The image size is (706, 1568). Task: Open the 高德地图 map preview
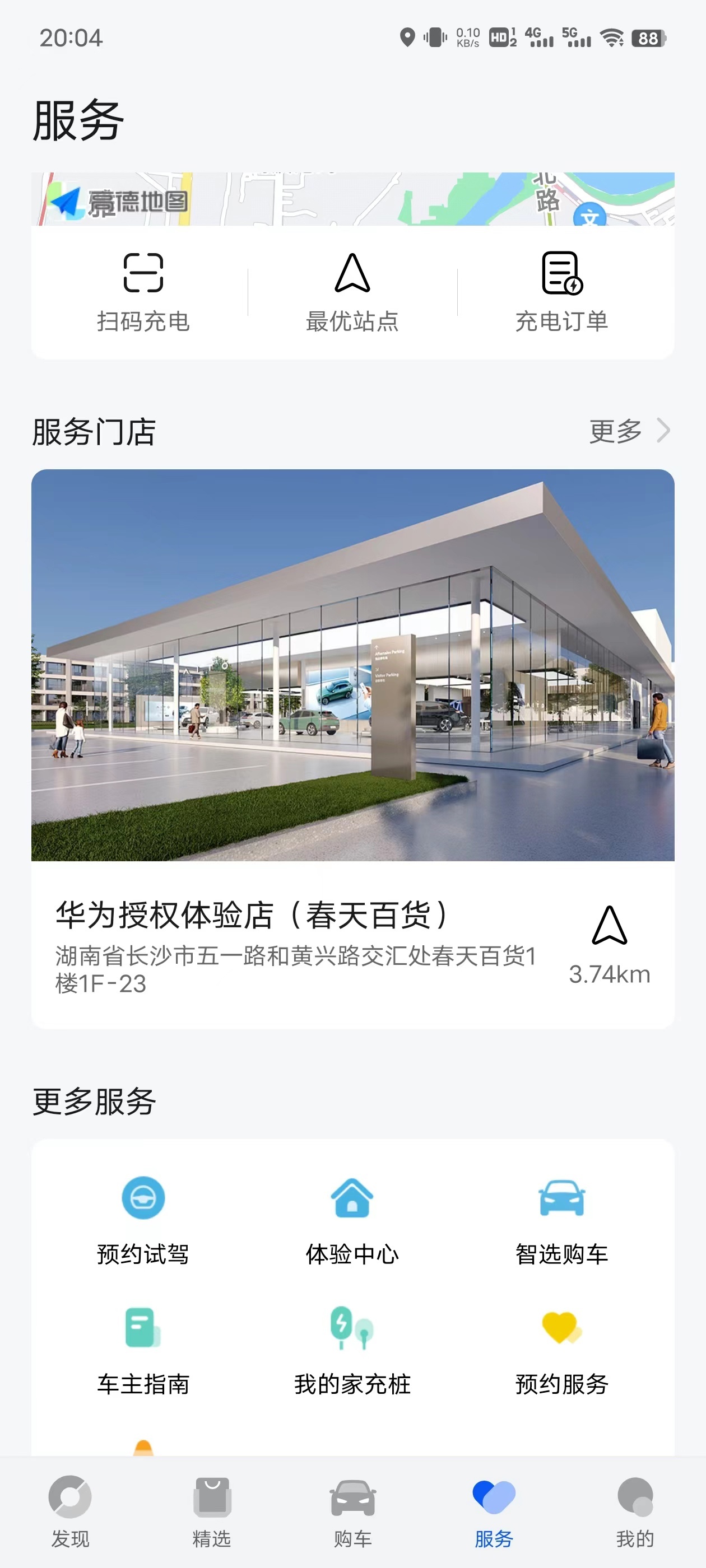pyautogui.click(x=352, y=199)
